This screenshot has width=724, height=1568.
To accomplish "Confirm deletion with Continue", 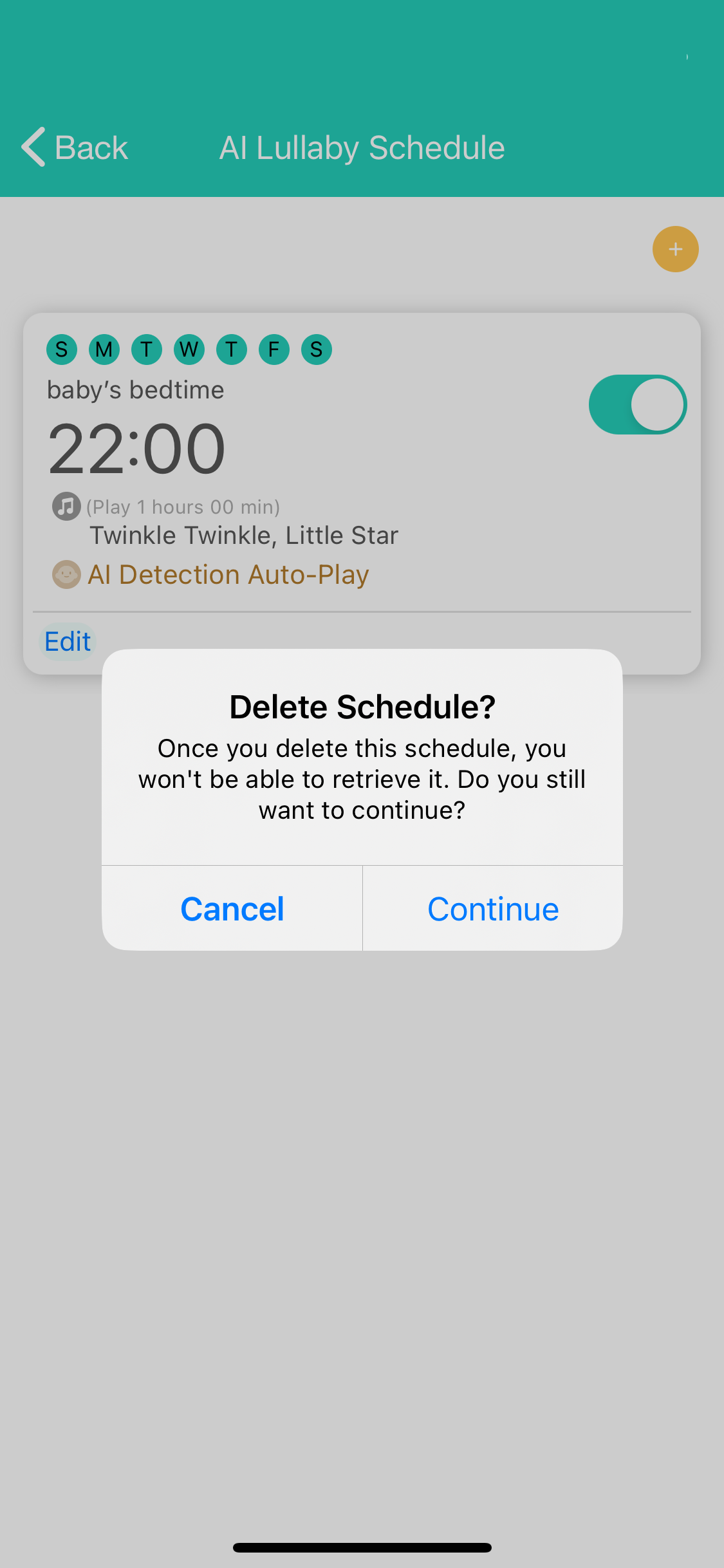I will coord(493,908).
